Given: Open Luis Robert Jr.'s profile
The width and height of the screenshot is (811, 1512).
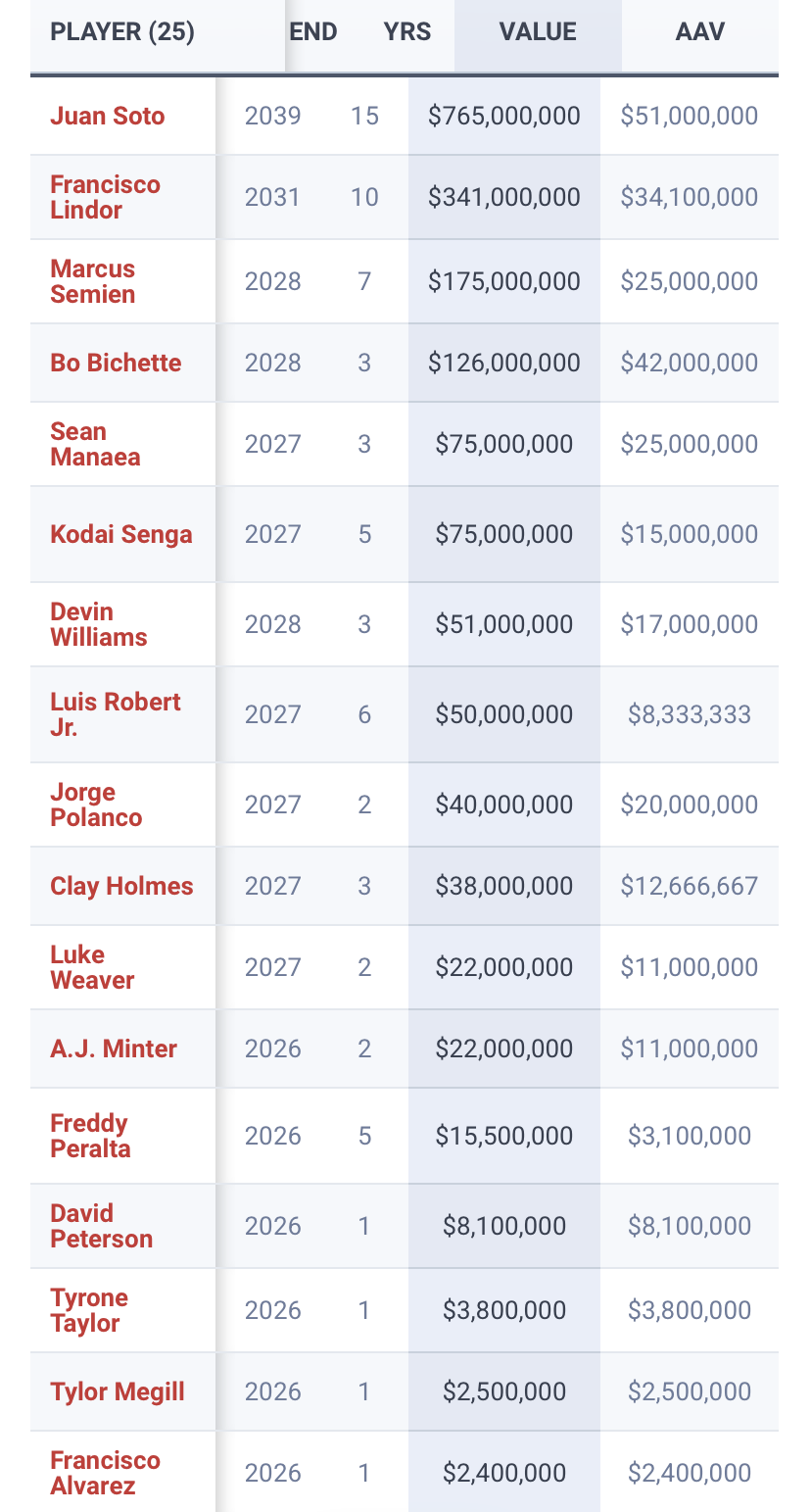Looking at the screenshot, I should click(115, 713).
